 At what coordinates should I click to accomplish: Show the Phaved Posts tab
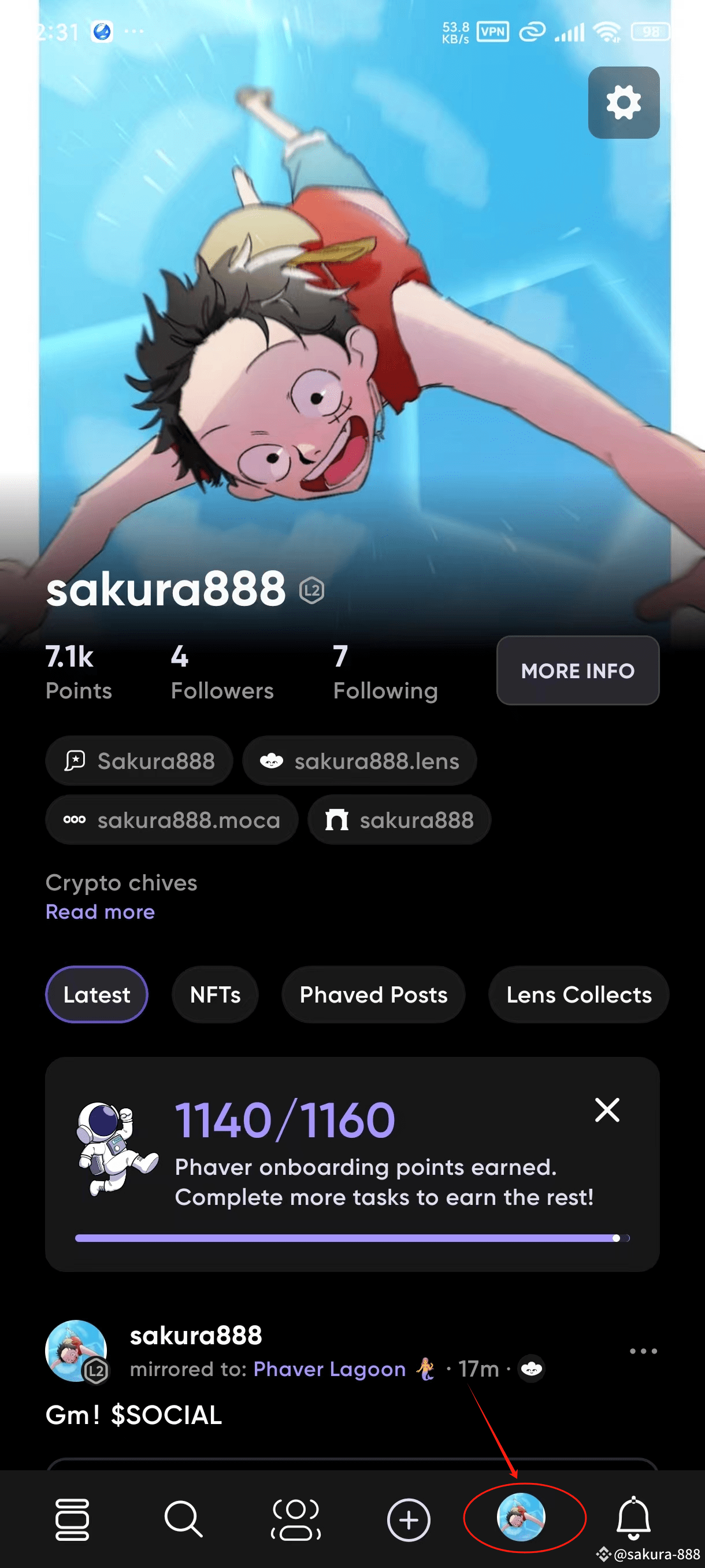(x=373, y=994)
